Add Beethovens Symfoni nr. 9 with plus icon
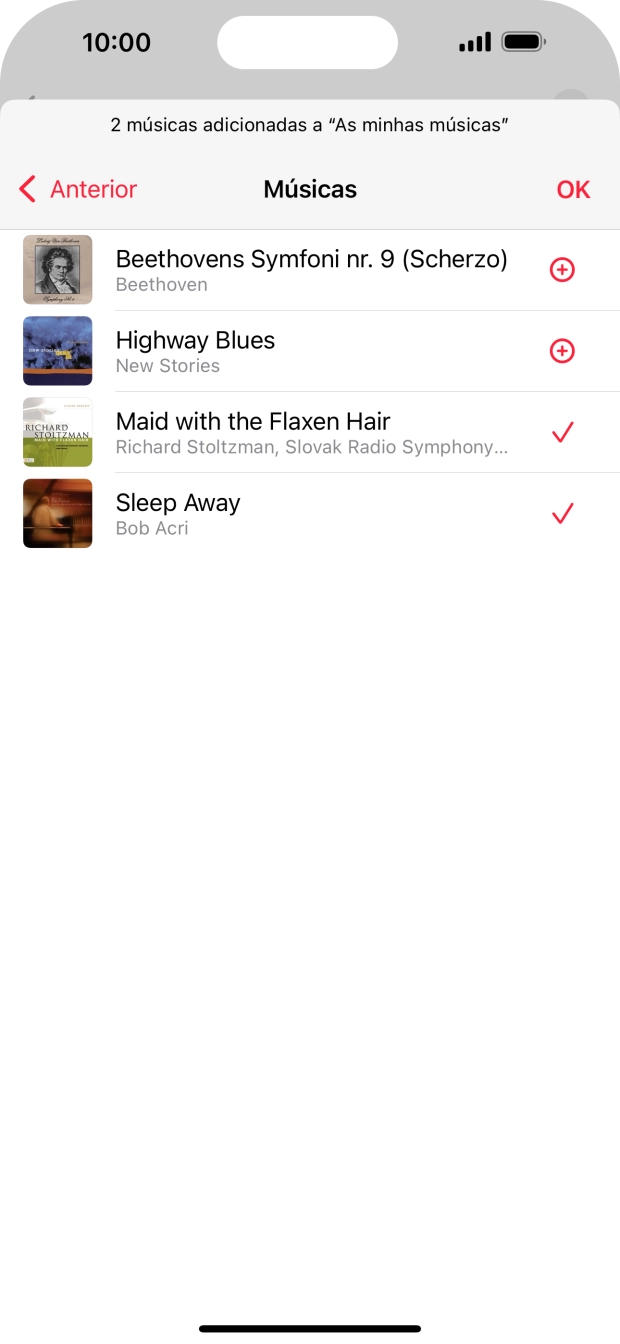Viewport: 620px width, 1344px height. [562, 270]
